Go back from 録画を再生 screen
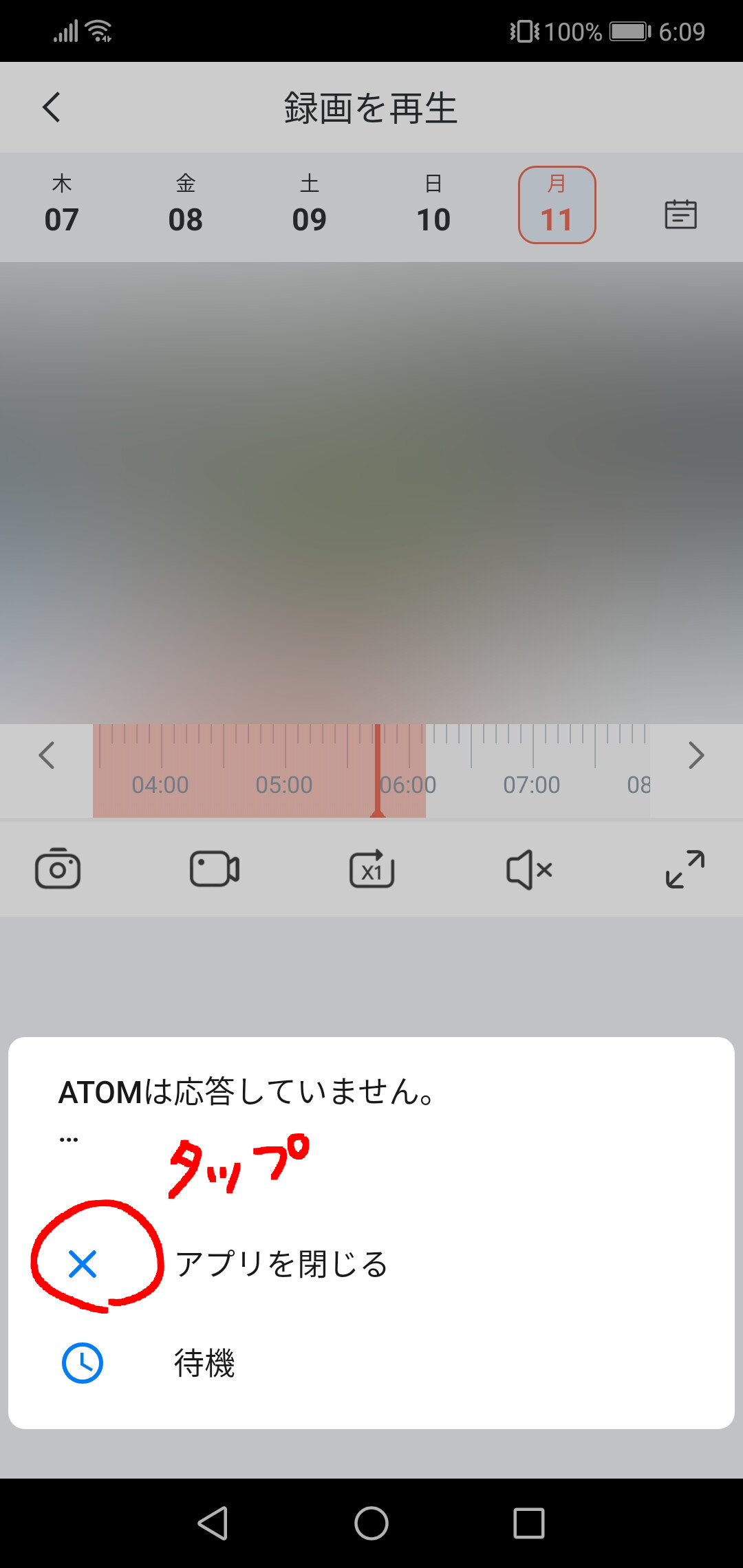 (52, 107)
